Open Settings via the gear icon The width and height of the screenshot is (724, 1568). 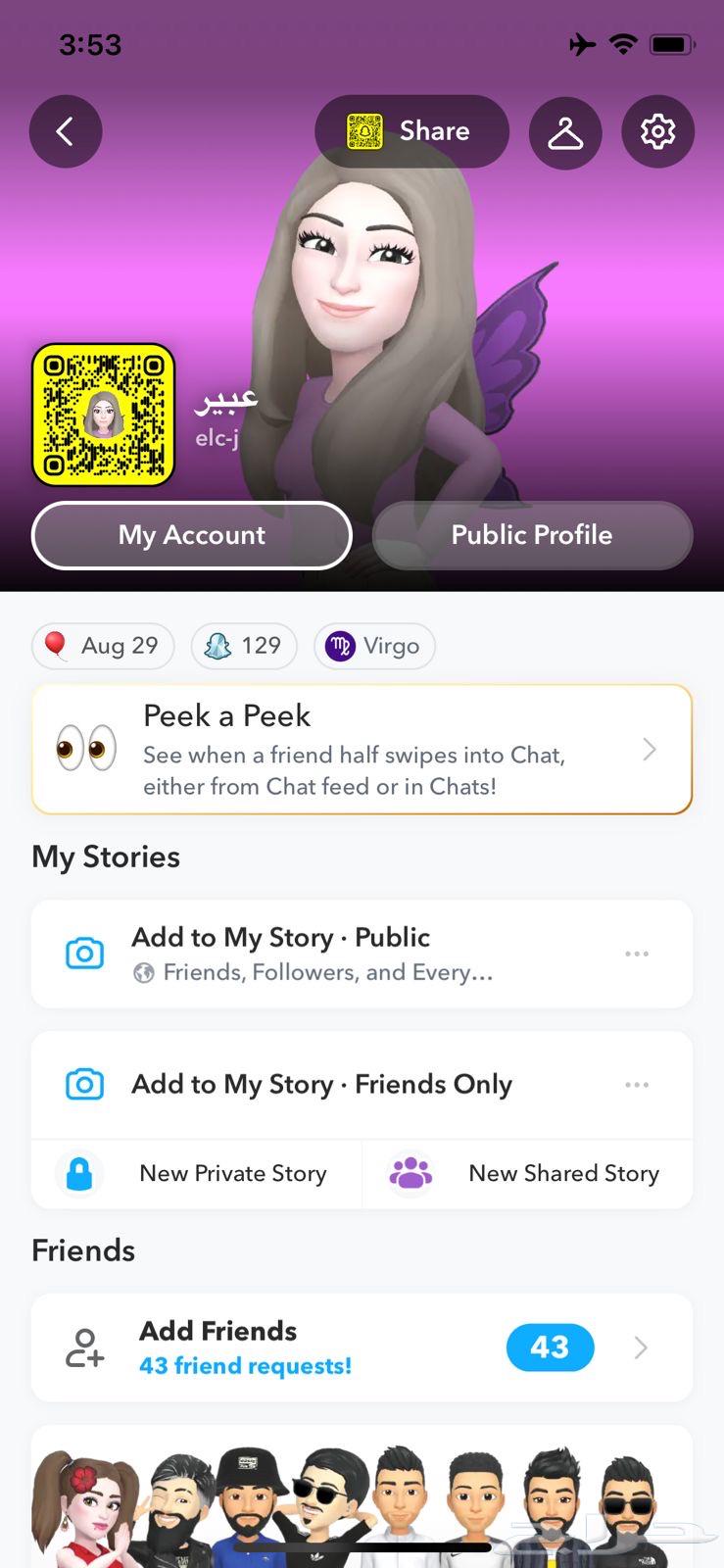(657, 131)
